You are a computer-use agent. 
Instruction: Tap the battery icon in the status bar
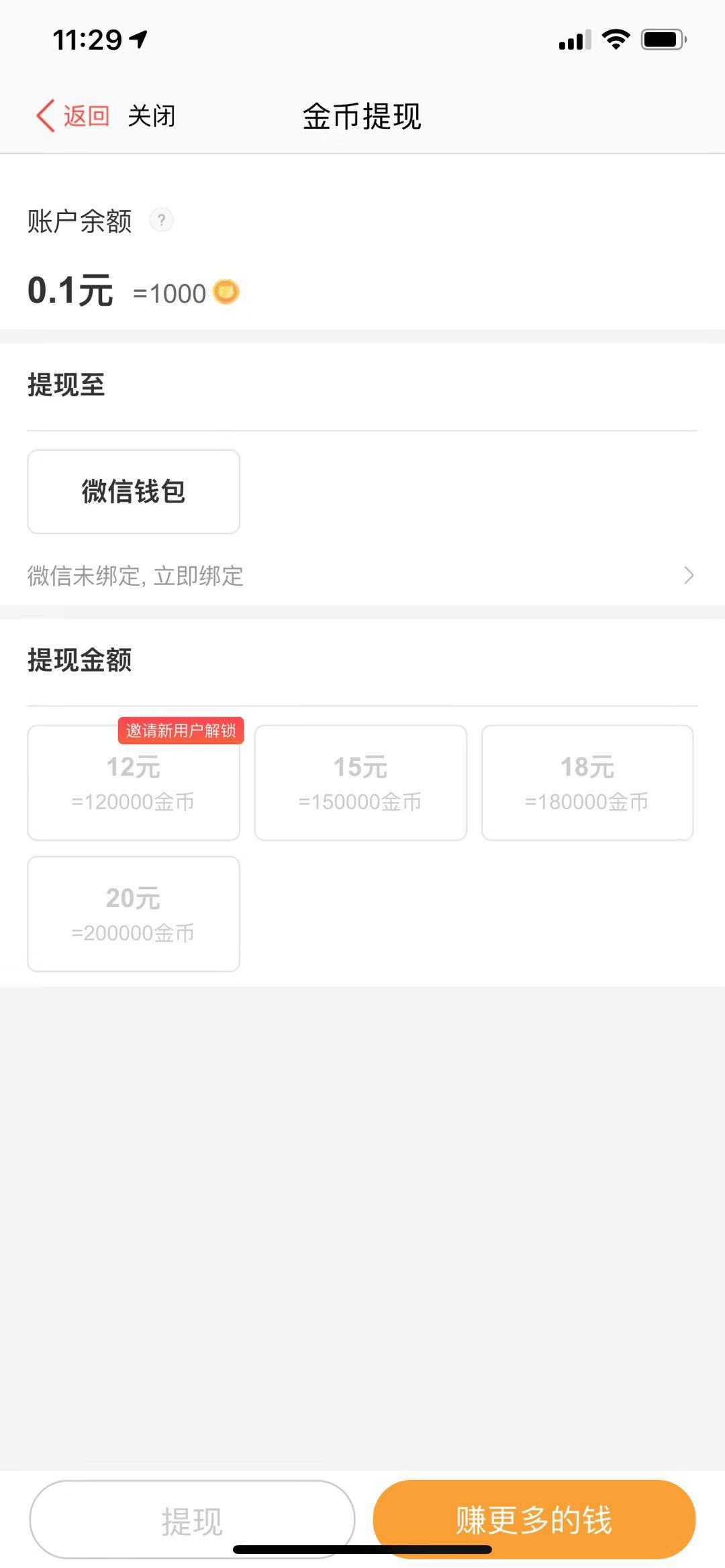pyautogui.click(x=661, y=40)
